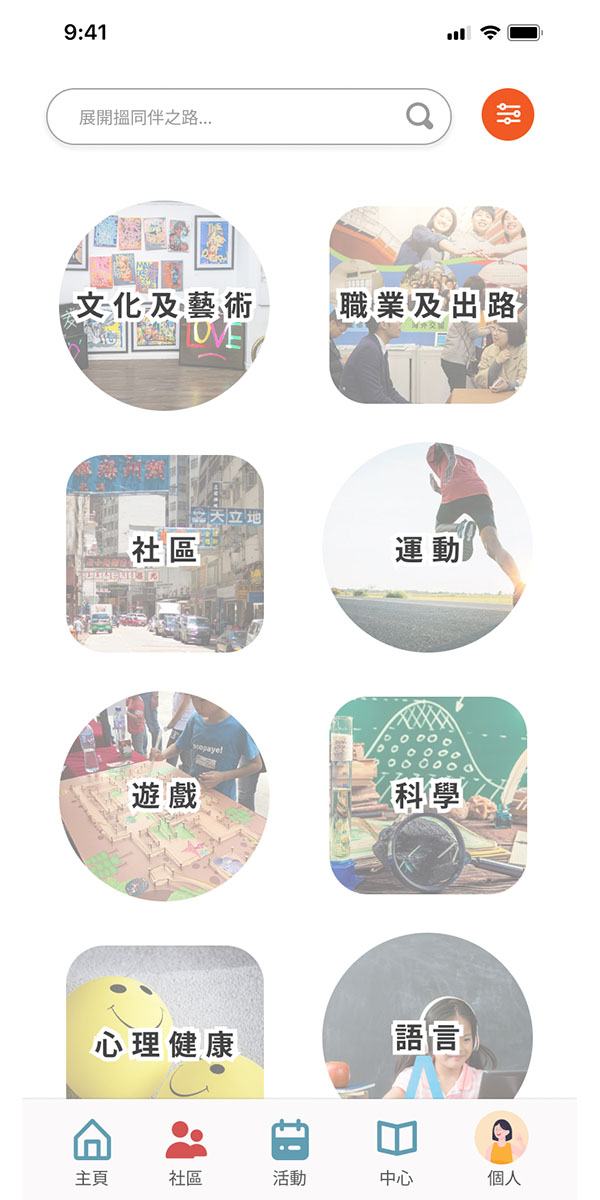Viewport: 600px width, 1200px height.
Task: Open the 遊戲 category
Action: click(x=165, y=796)
